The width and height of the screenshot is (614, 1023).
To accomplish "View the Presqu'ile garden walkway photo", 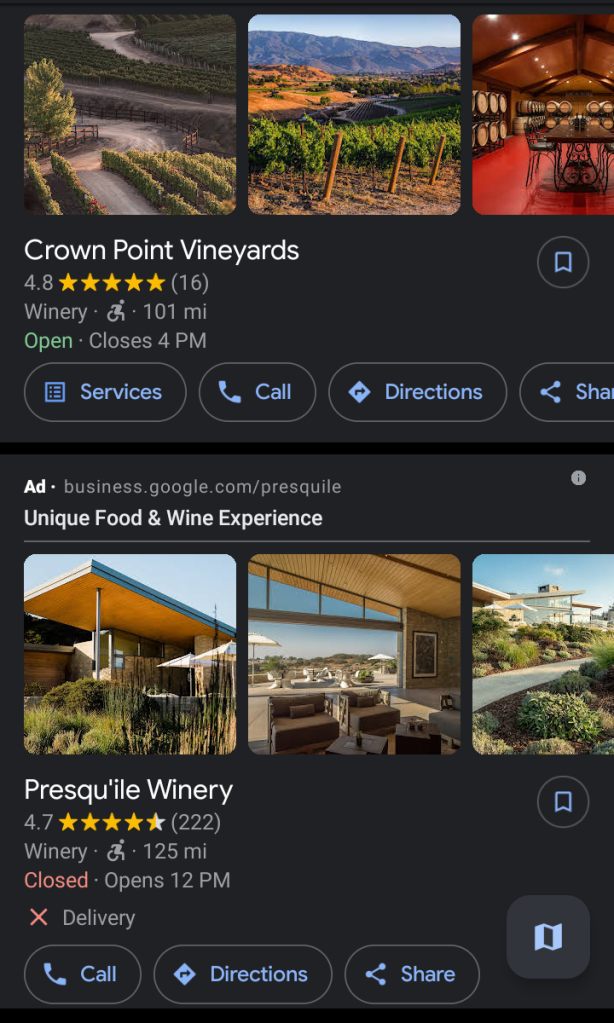I will 543,654.
